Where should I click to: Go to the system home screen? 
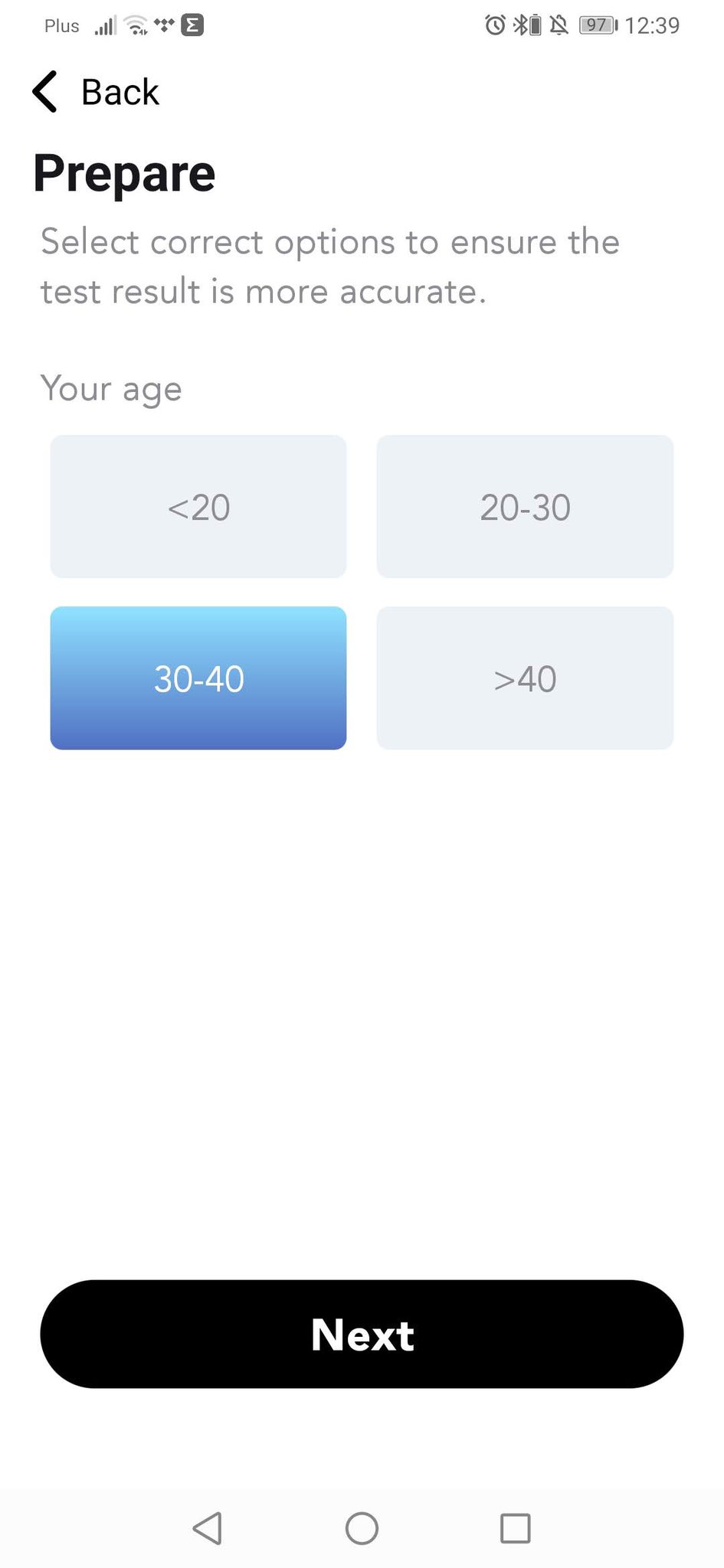tap(362, 1529)
